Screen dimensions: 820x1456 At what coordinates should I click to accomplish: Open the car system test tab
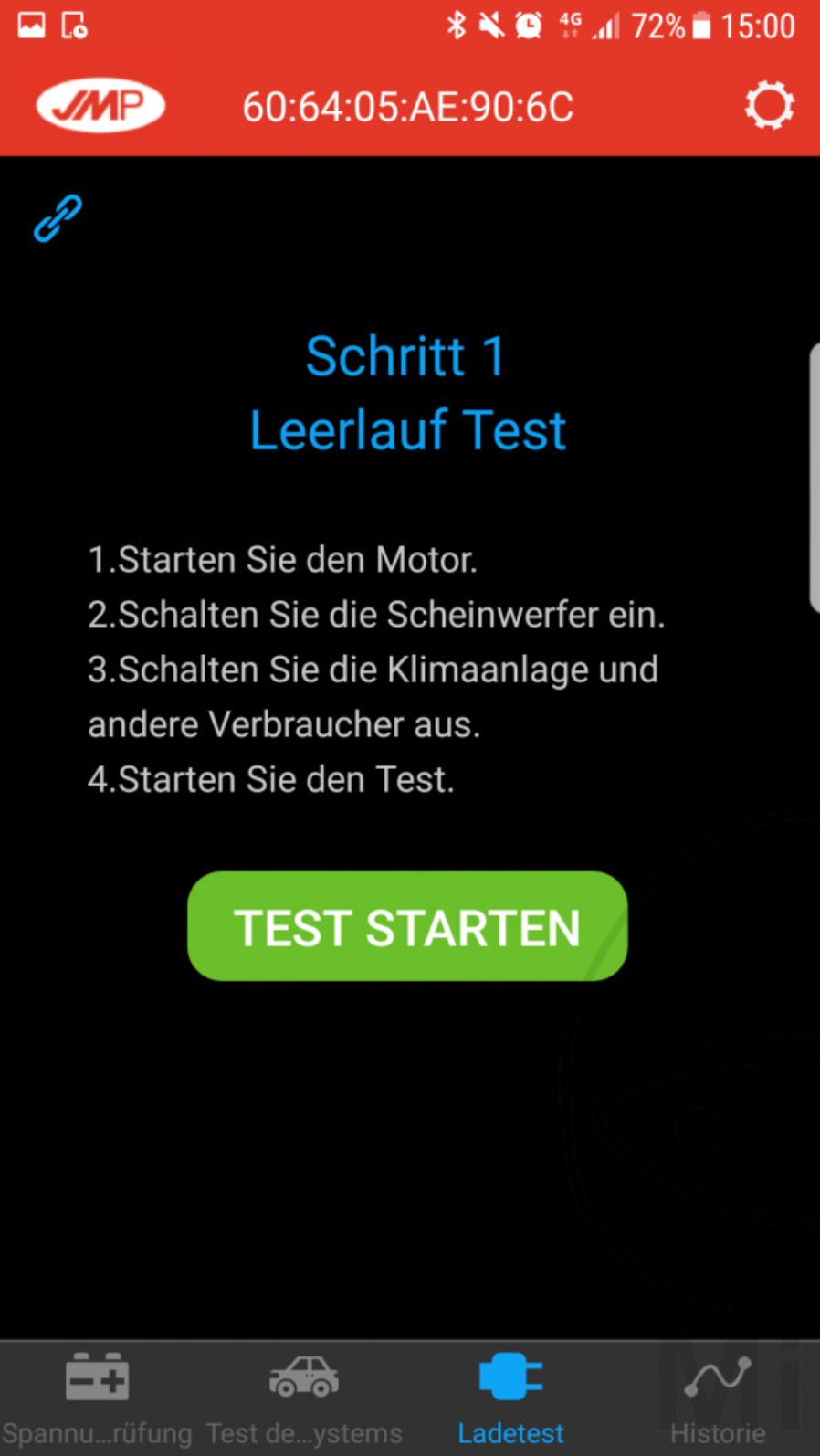coord(304,1398)
